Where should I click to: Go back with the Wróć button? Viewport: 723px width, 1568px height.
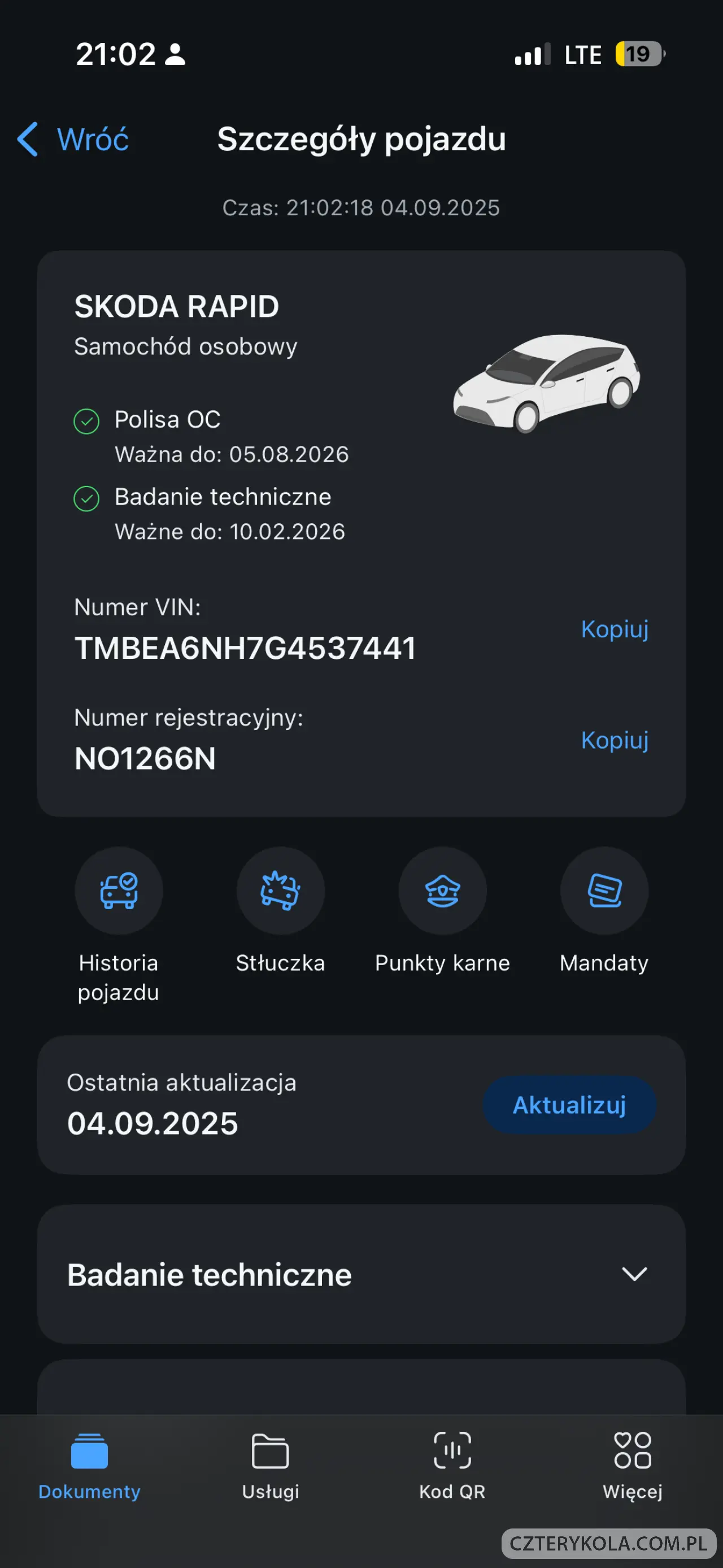coord(73,140)
